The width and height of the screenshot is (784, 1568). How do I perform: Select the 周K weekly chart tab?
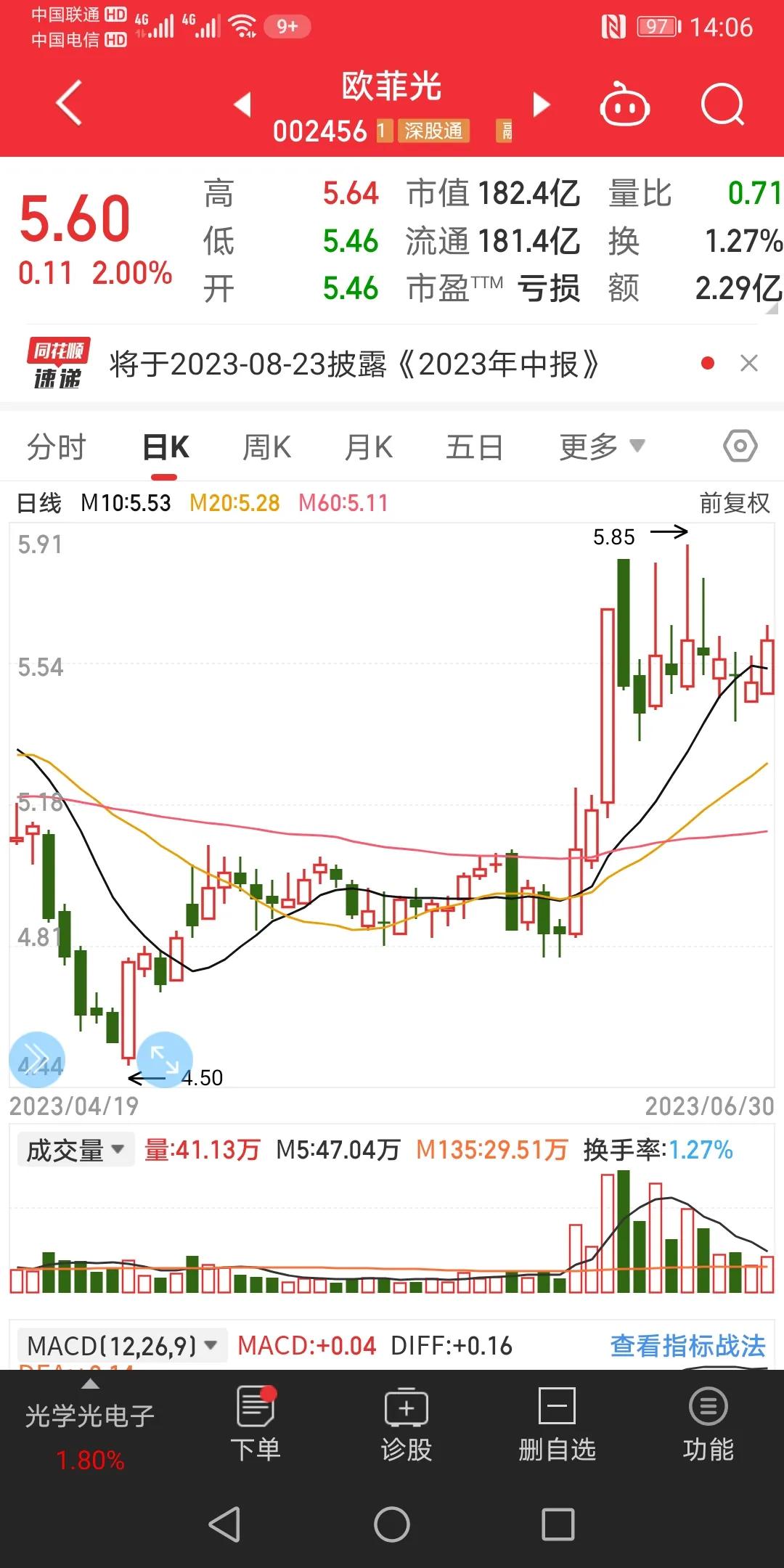(266, 446)
